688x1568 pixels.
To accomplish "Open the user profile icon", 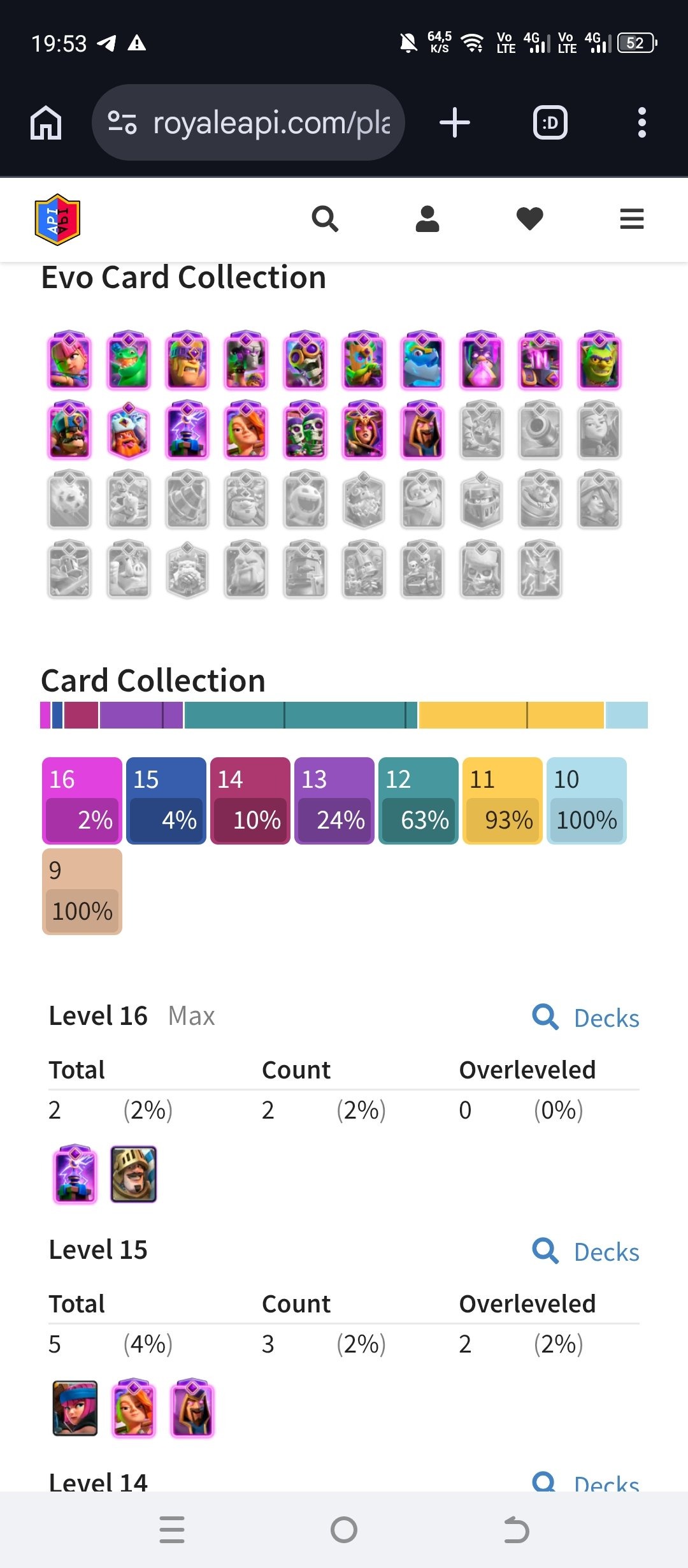I will coord(427,219).
